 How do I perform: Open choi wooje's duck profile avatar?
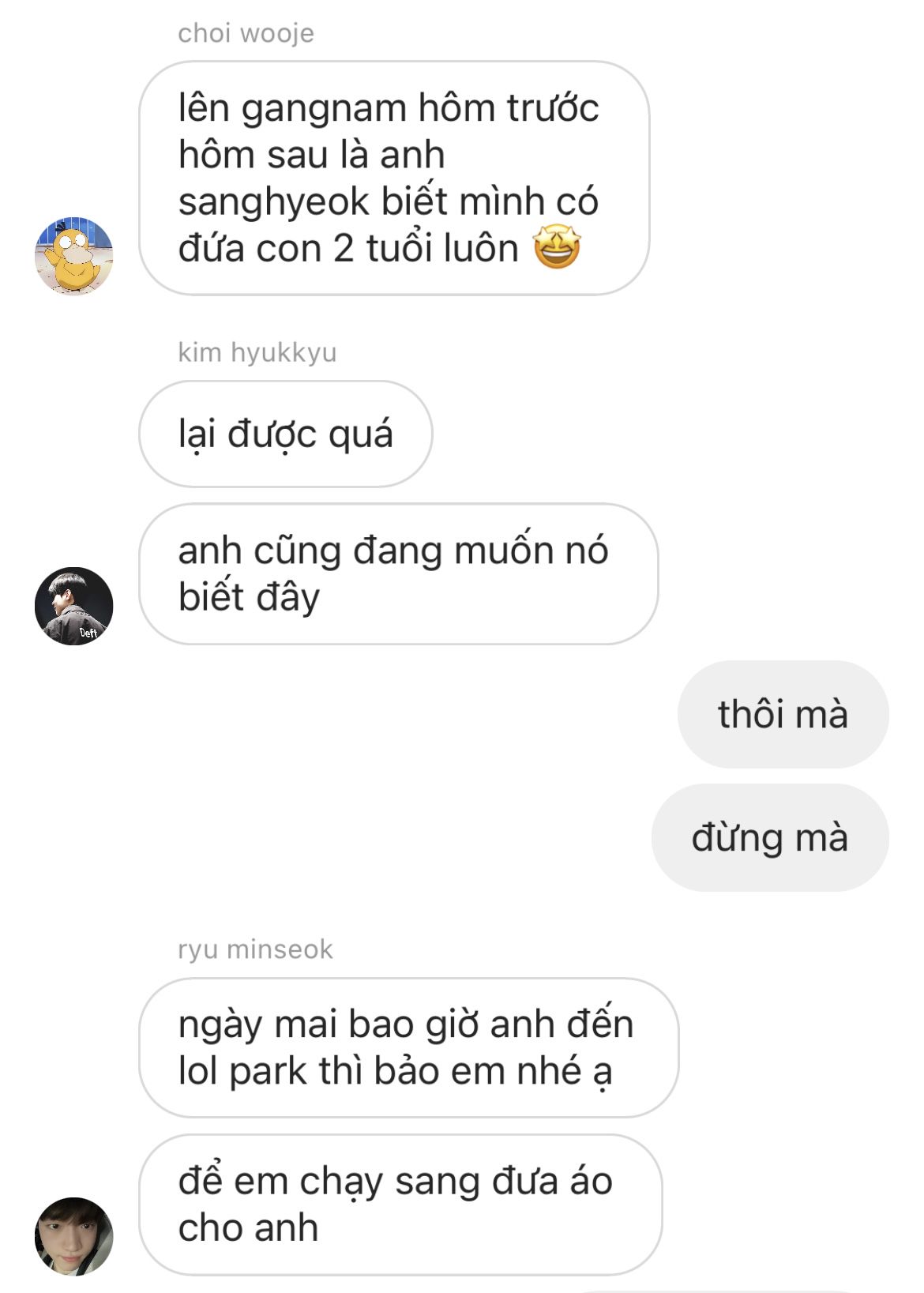coord(73,256)
